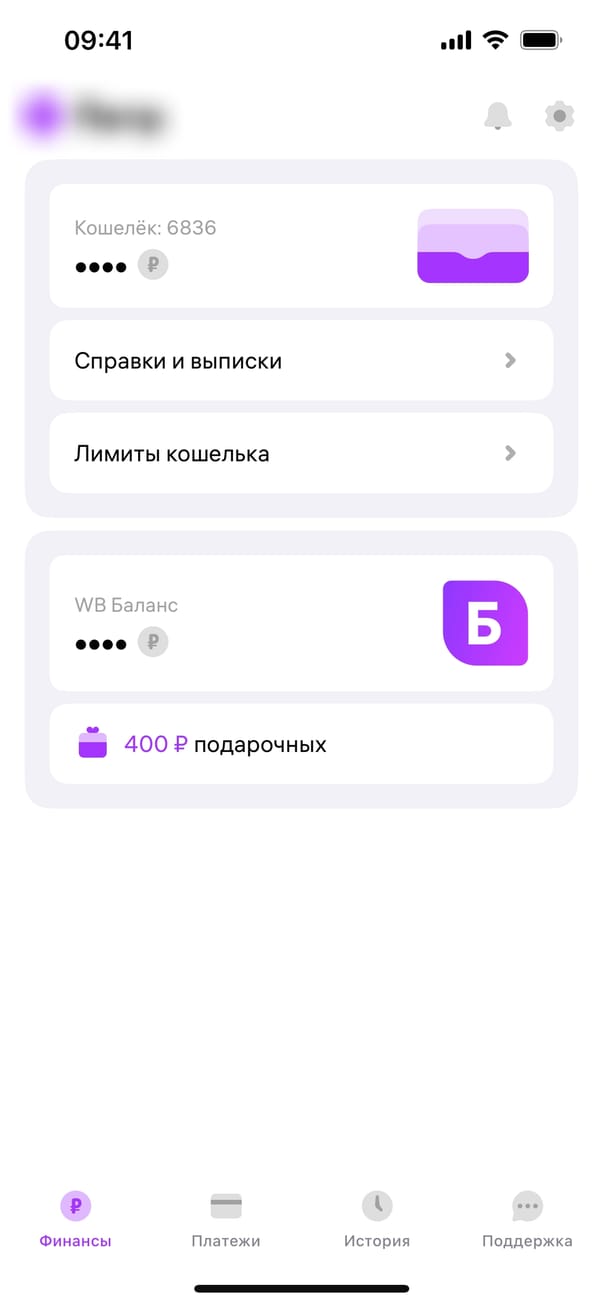603x1305 pixels.
Task: Switch to the Платежи tab
Action: (x=226, y=1220)
